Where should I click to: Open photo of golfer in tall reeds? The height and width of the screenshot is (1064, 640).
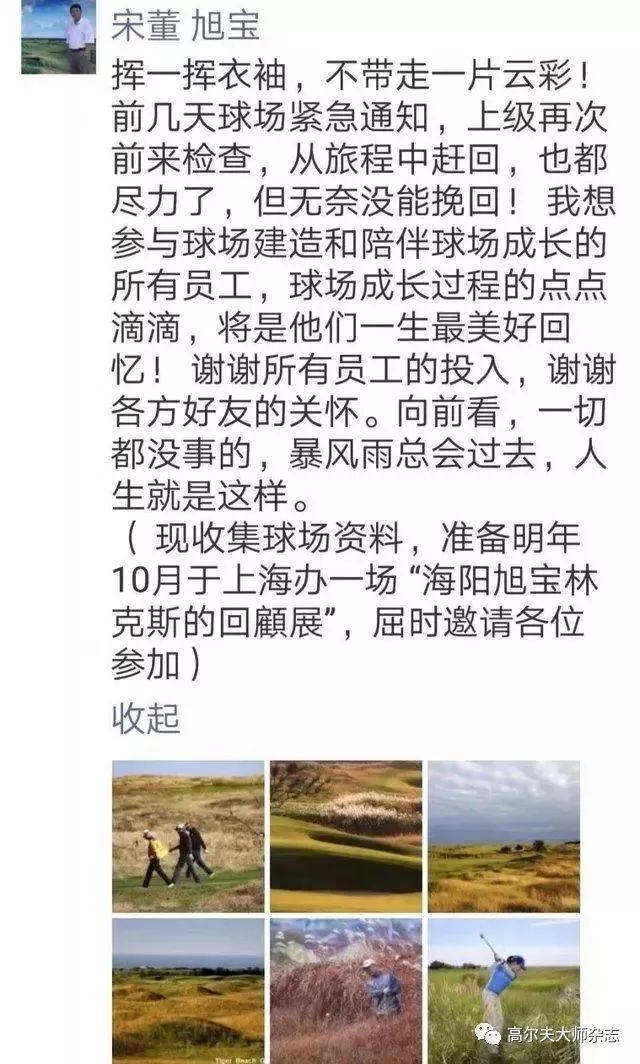346,991
